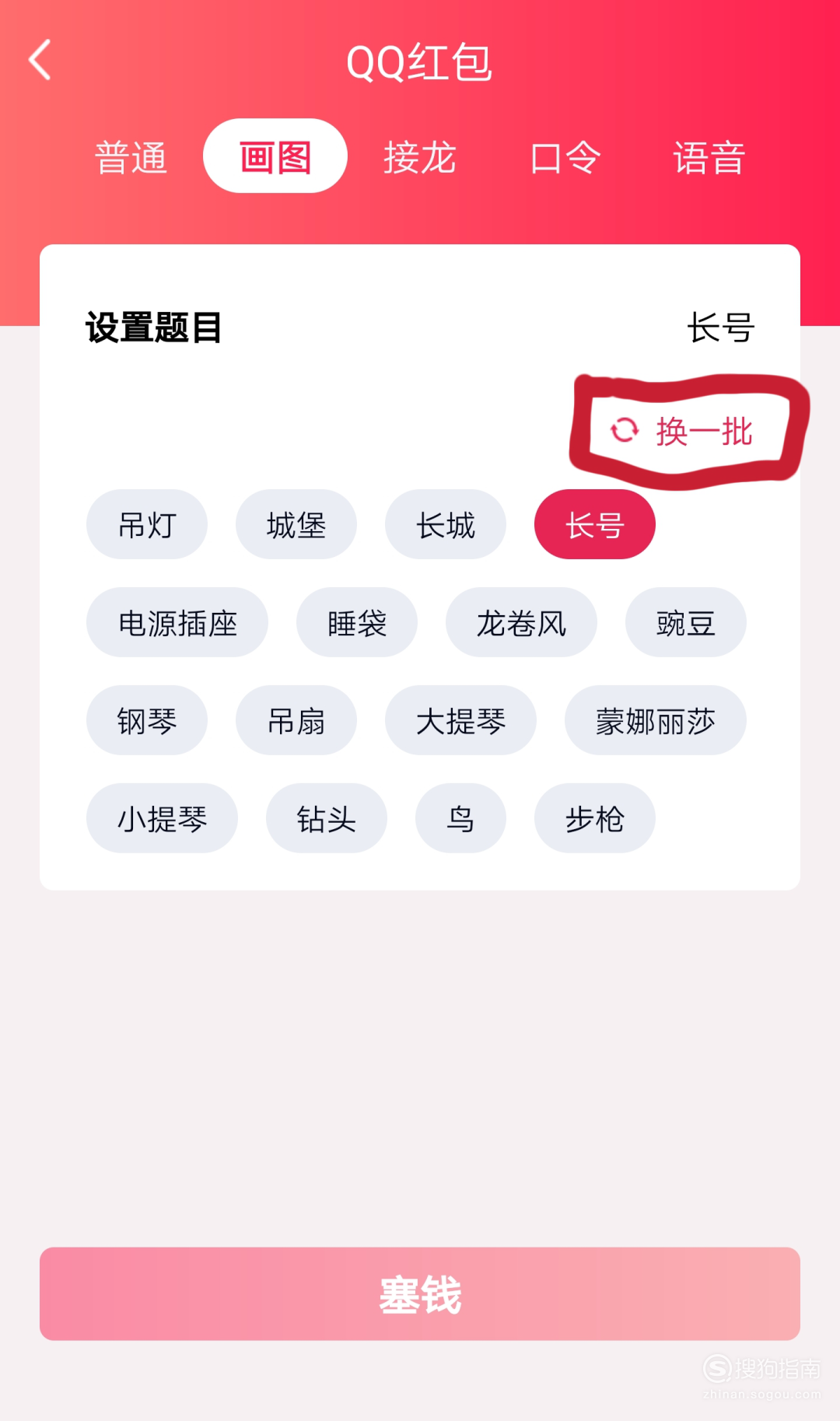This screenshot has width=840, height=1421.
Task: Pick the 小提琴 chip
Action: pos(162,818)
